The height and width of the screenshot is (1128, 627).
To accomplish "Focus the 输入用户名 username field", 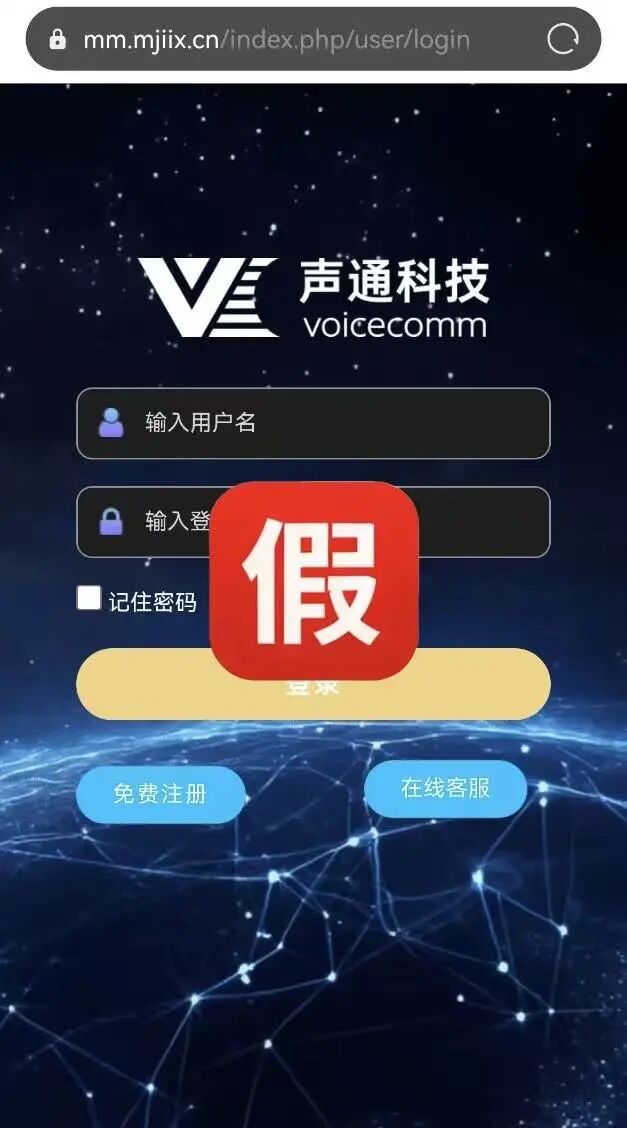I will (x=313, y=423).
